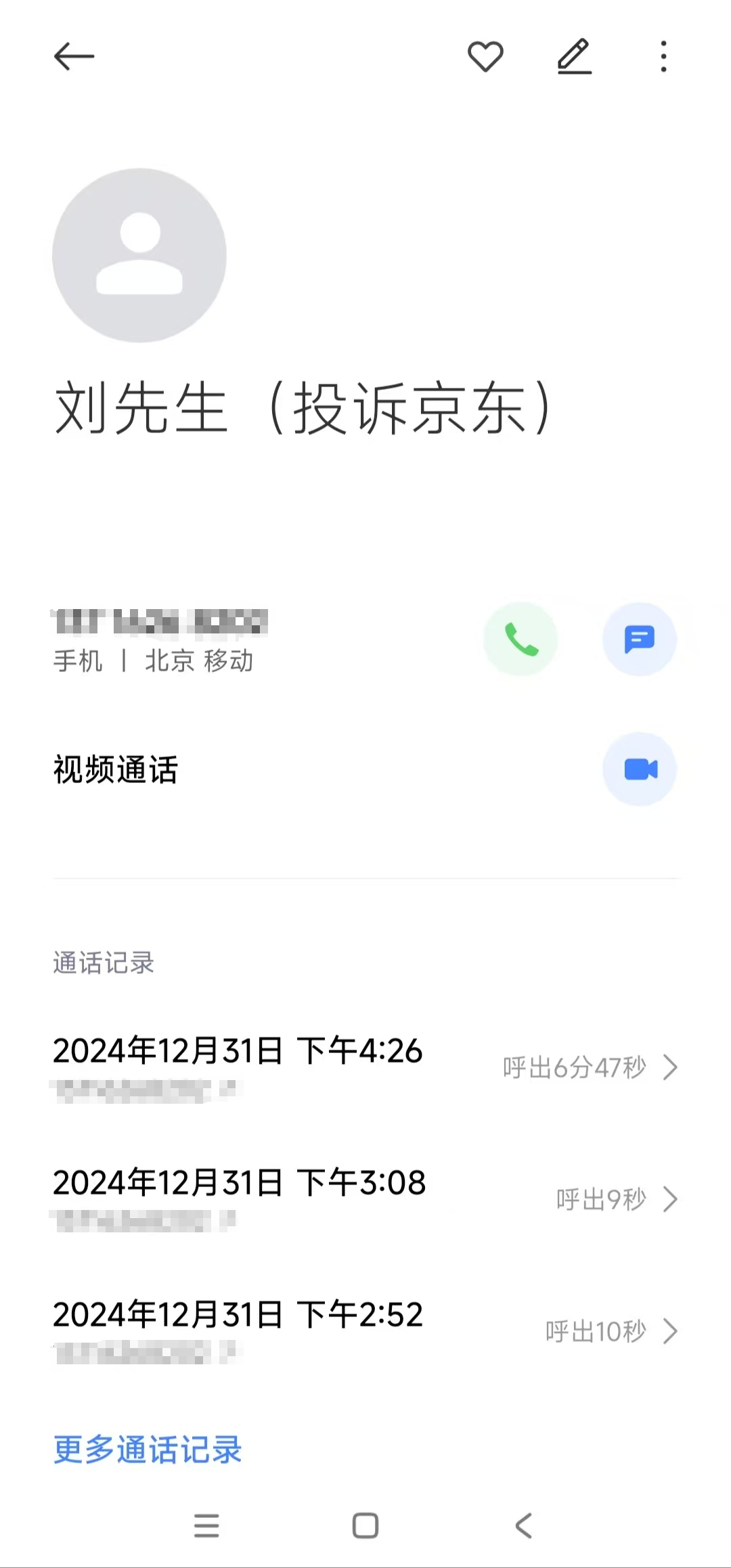Edit contact with the pencil icon
The width and height of the screenshot is (731, 1568).
pyautogui.click(x=574, y=56)
